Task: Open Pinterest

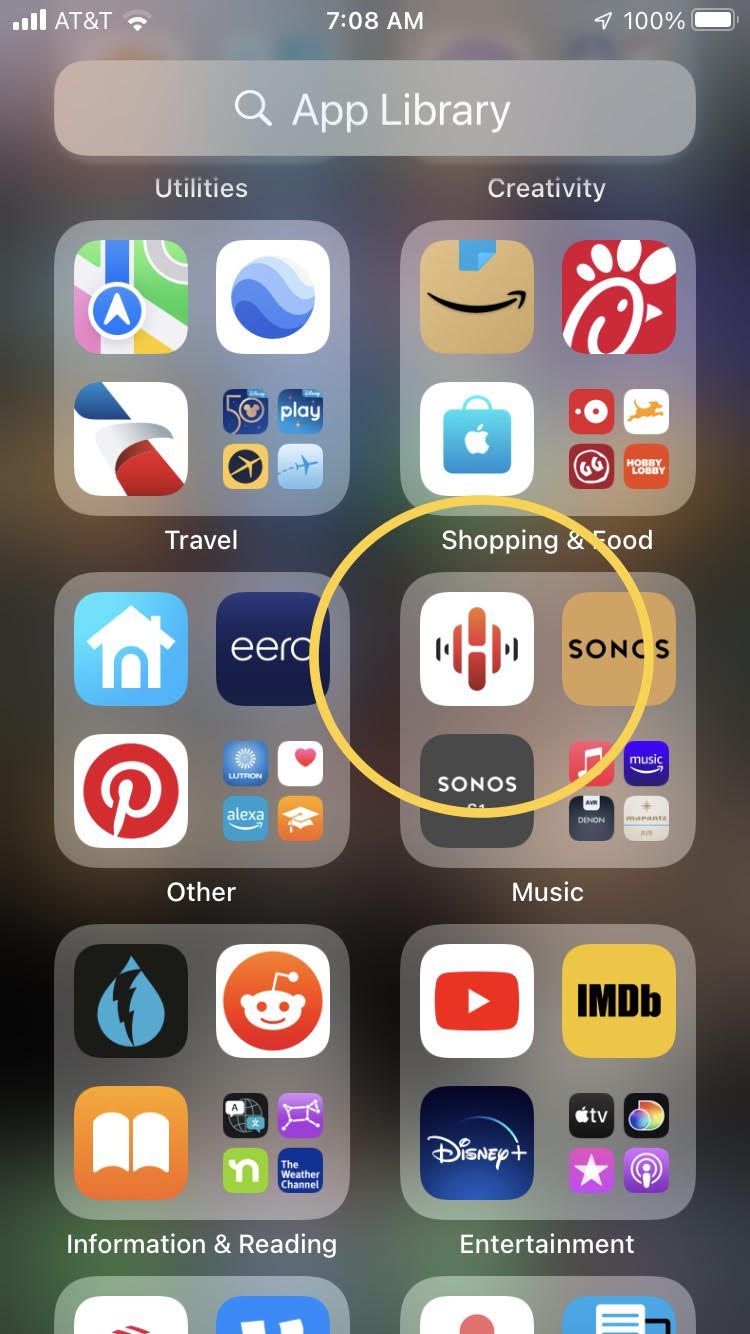Action: (131, 791)
